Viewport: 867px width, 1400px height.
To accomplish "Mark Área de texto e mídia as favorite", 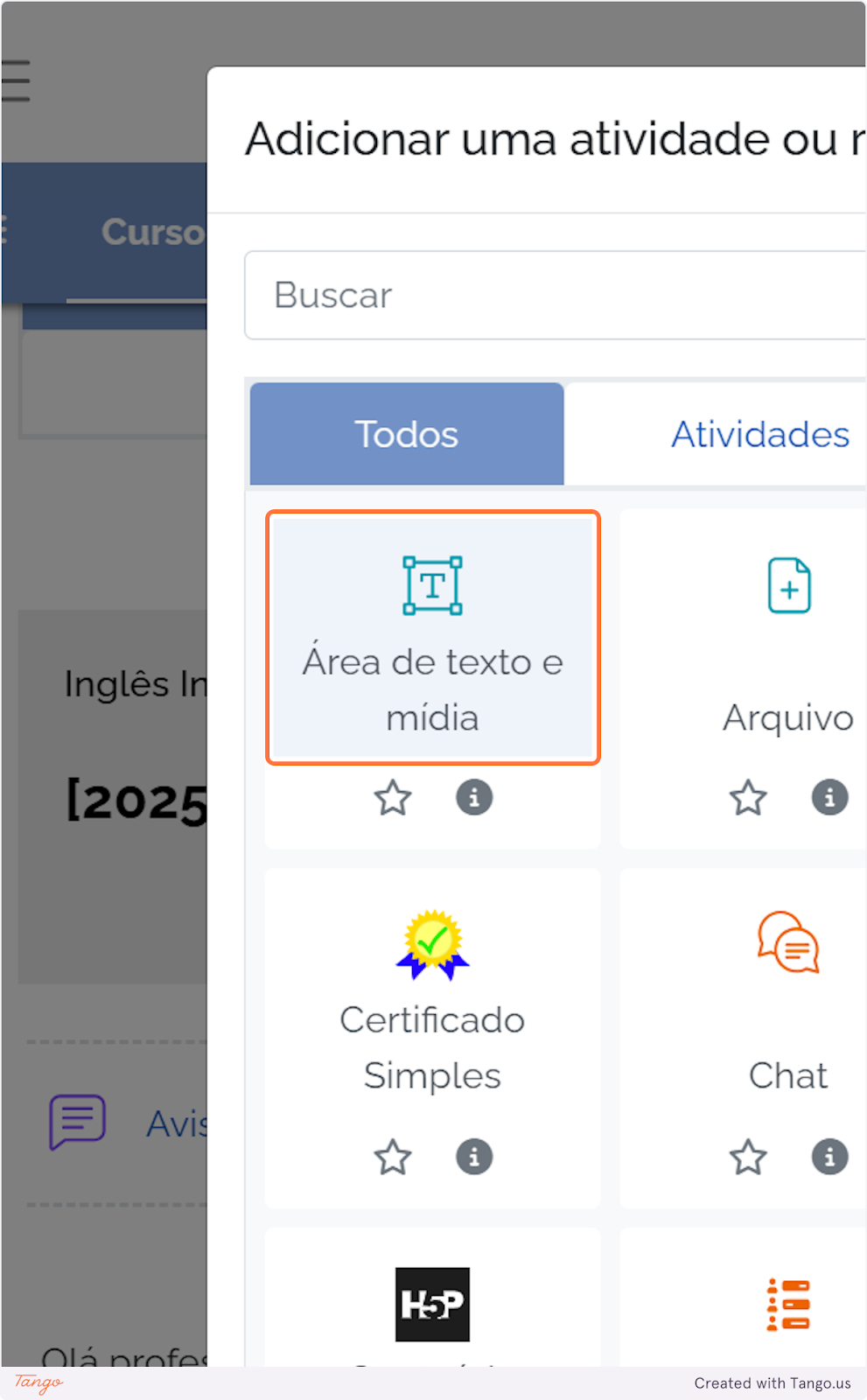I will coord(393,797).
